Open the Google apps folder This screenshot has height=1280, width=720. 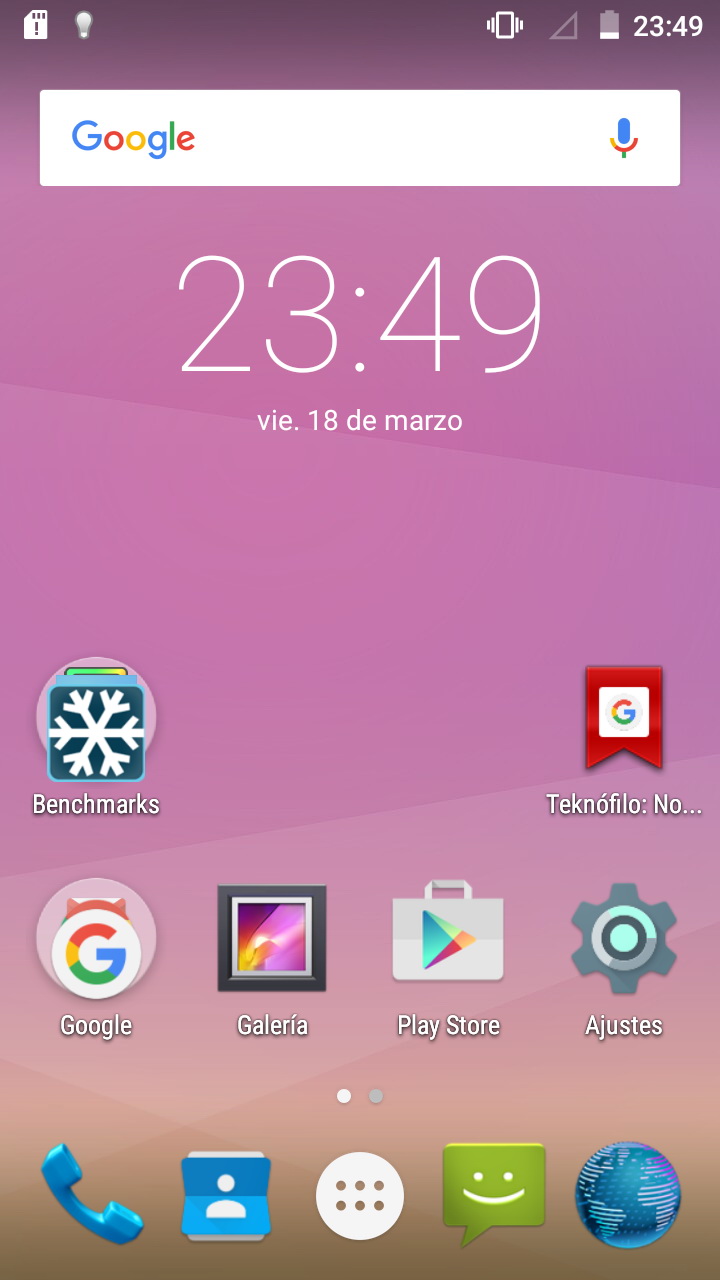(x=96, y=940)
